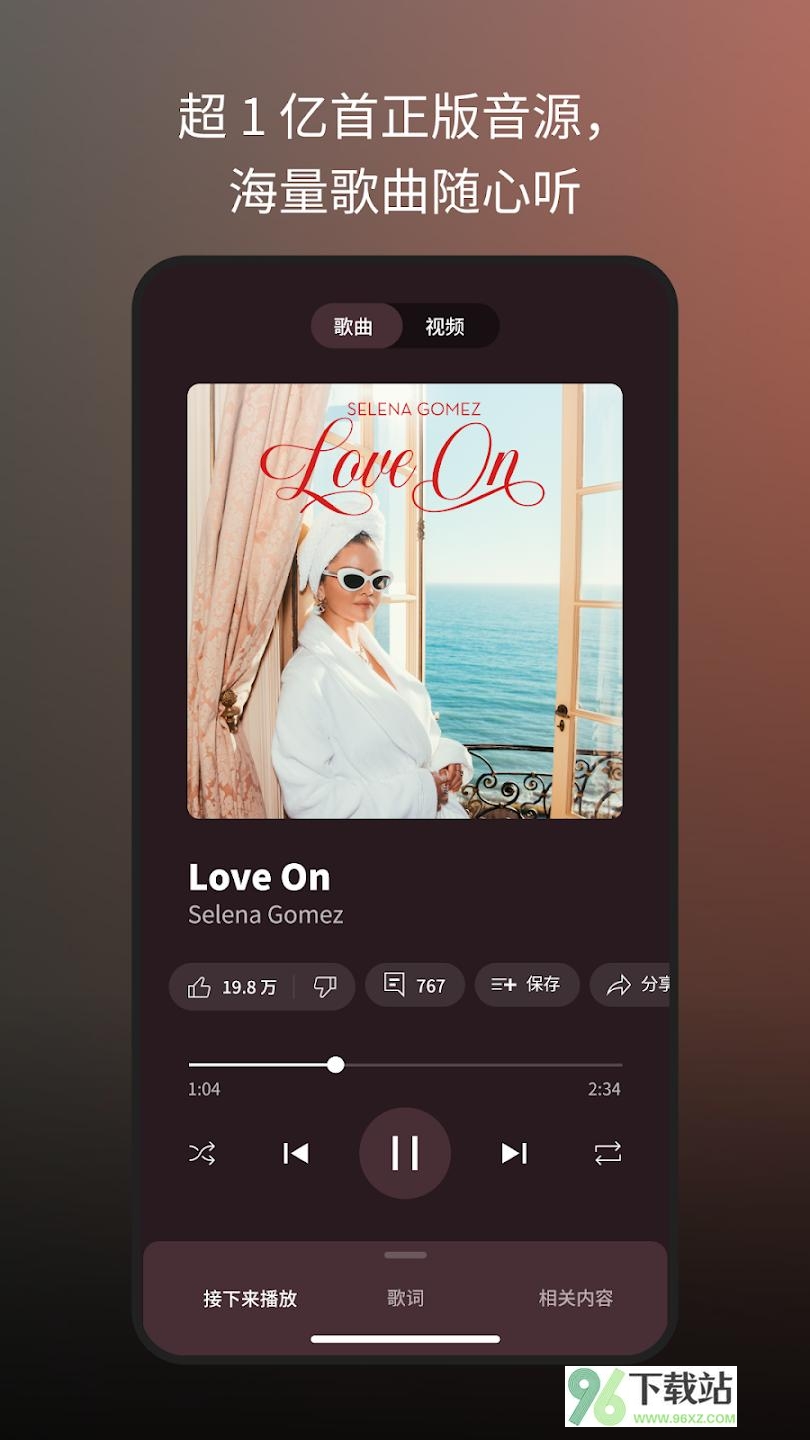Open the 歌词 lyrics panel
810x1440 pixels.
406,1297
